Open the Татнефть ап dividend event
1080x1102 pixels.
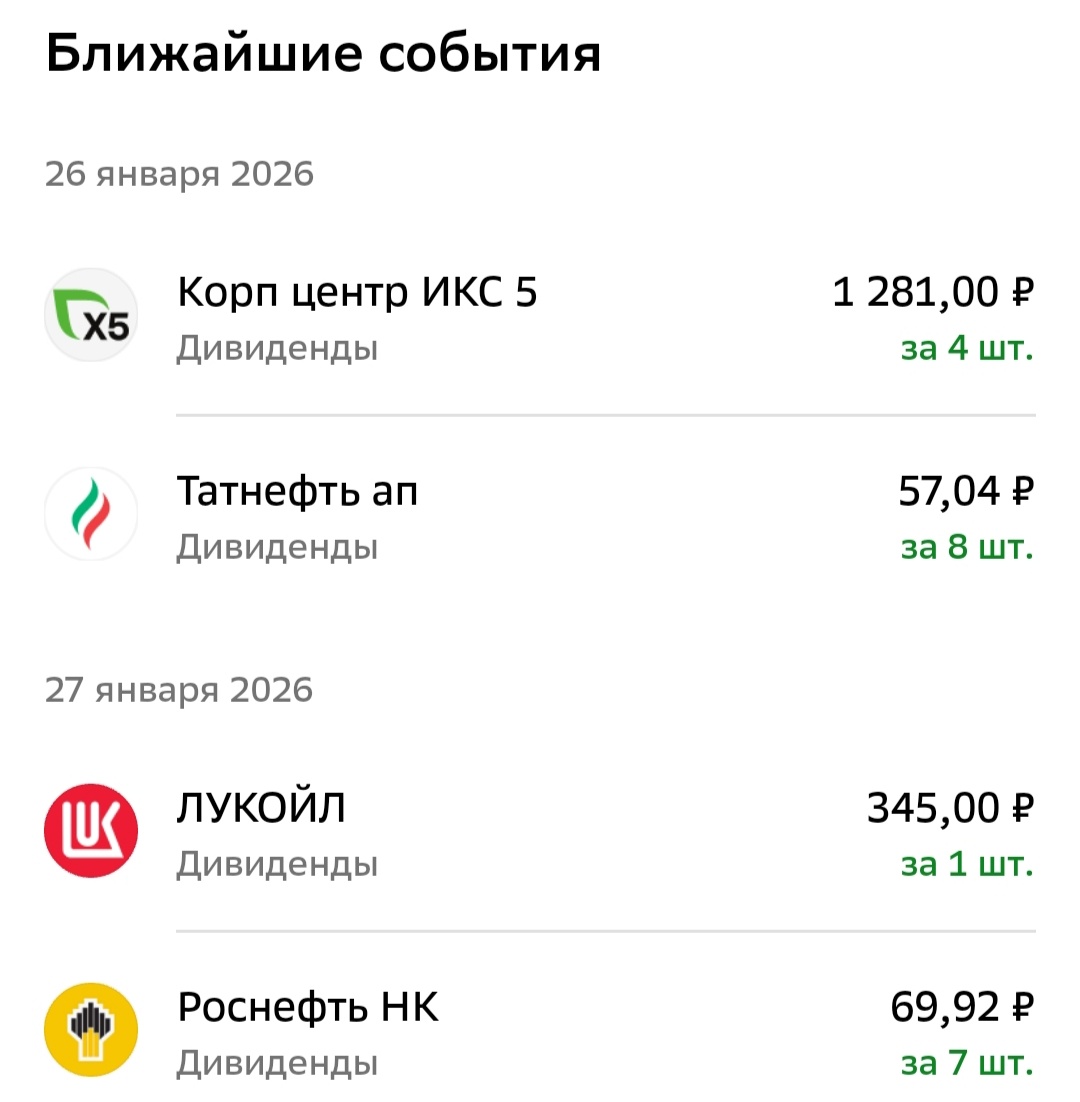[x=540, y=516]
